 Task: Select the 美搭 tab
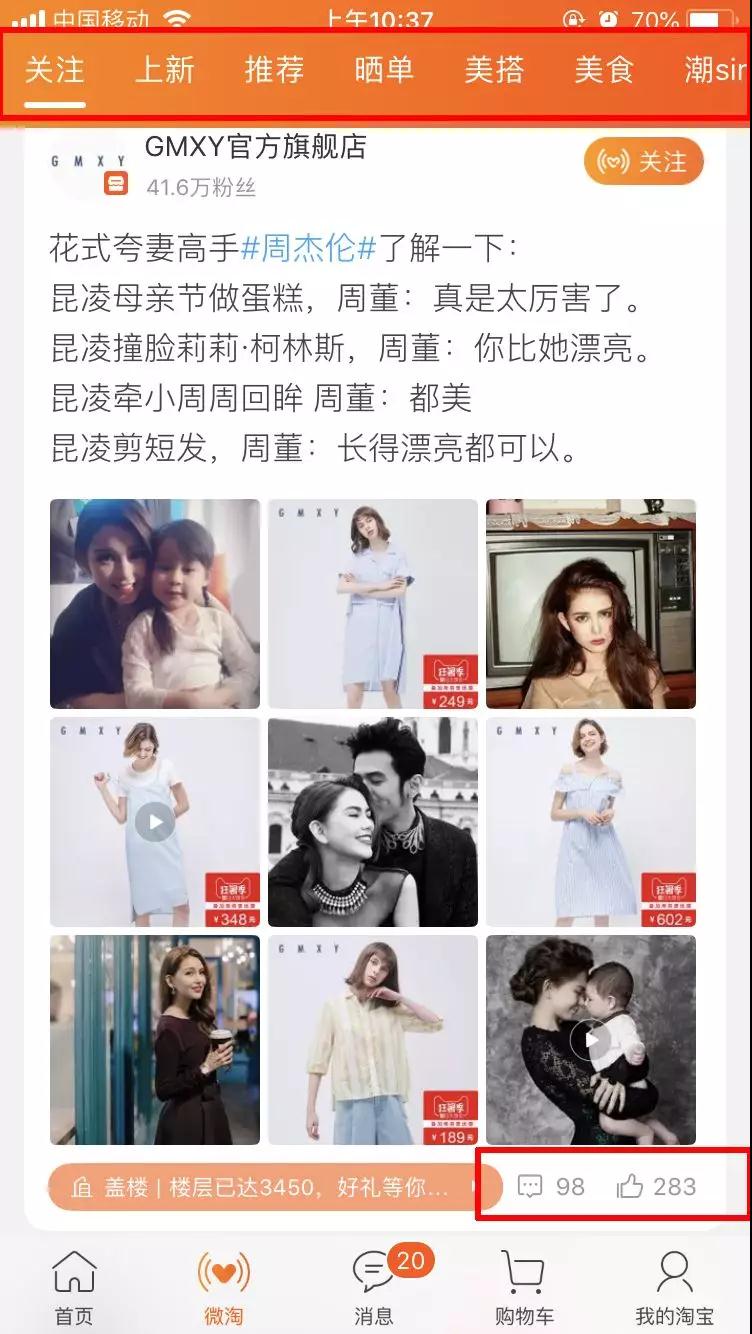[x=494, y=71]
